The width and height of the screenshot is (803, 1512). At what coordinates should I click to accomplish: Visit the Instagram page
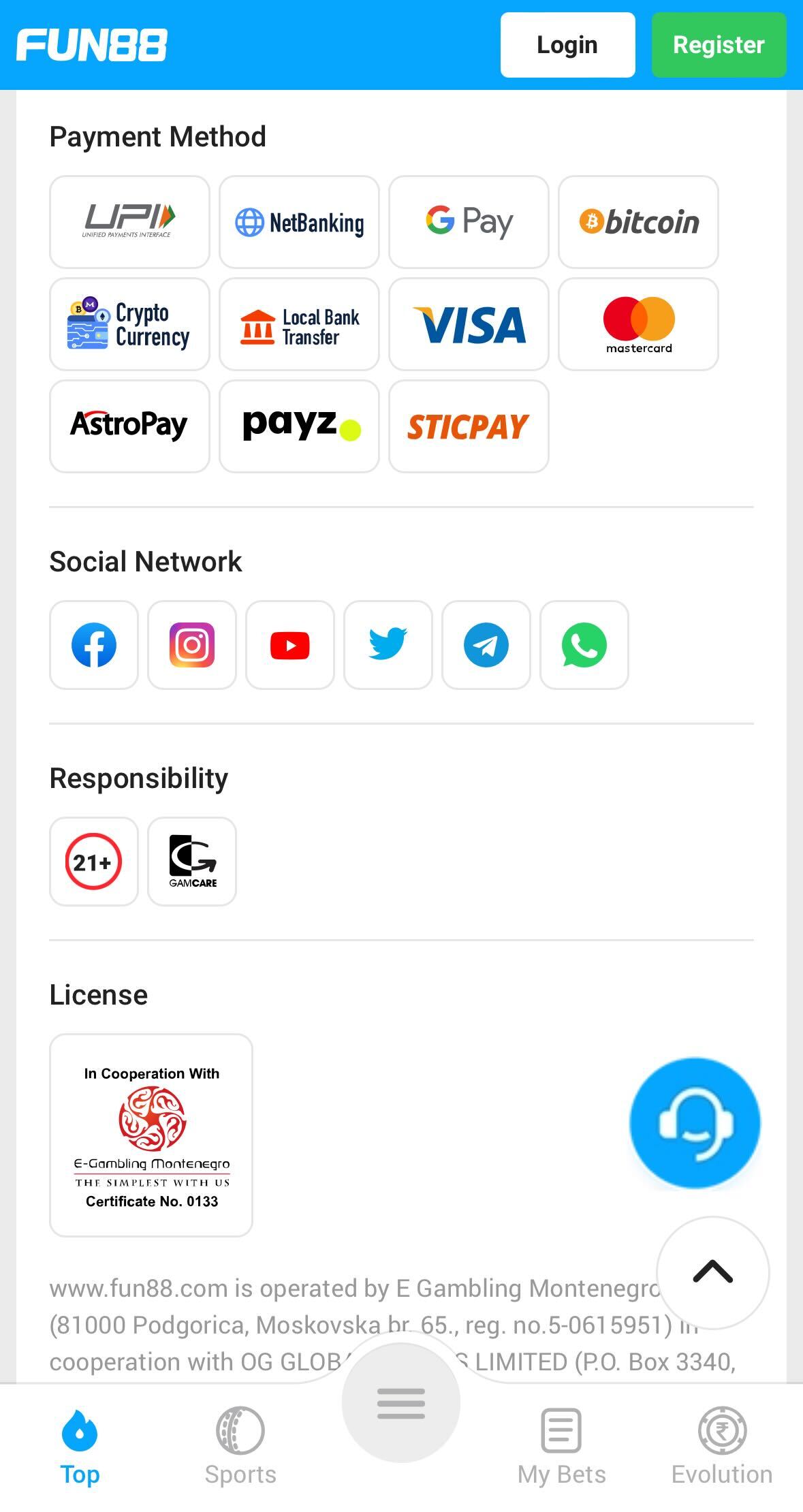(x=192, y=645)
